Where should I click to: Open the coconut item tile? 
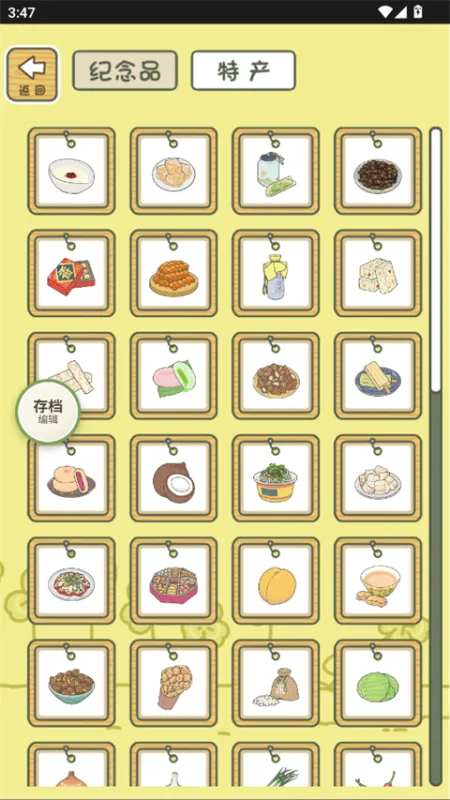point(173,478)
